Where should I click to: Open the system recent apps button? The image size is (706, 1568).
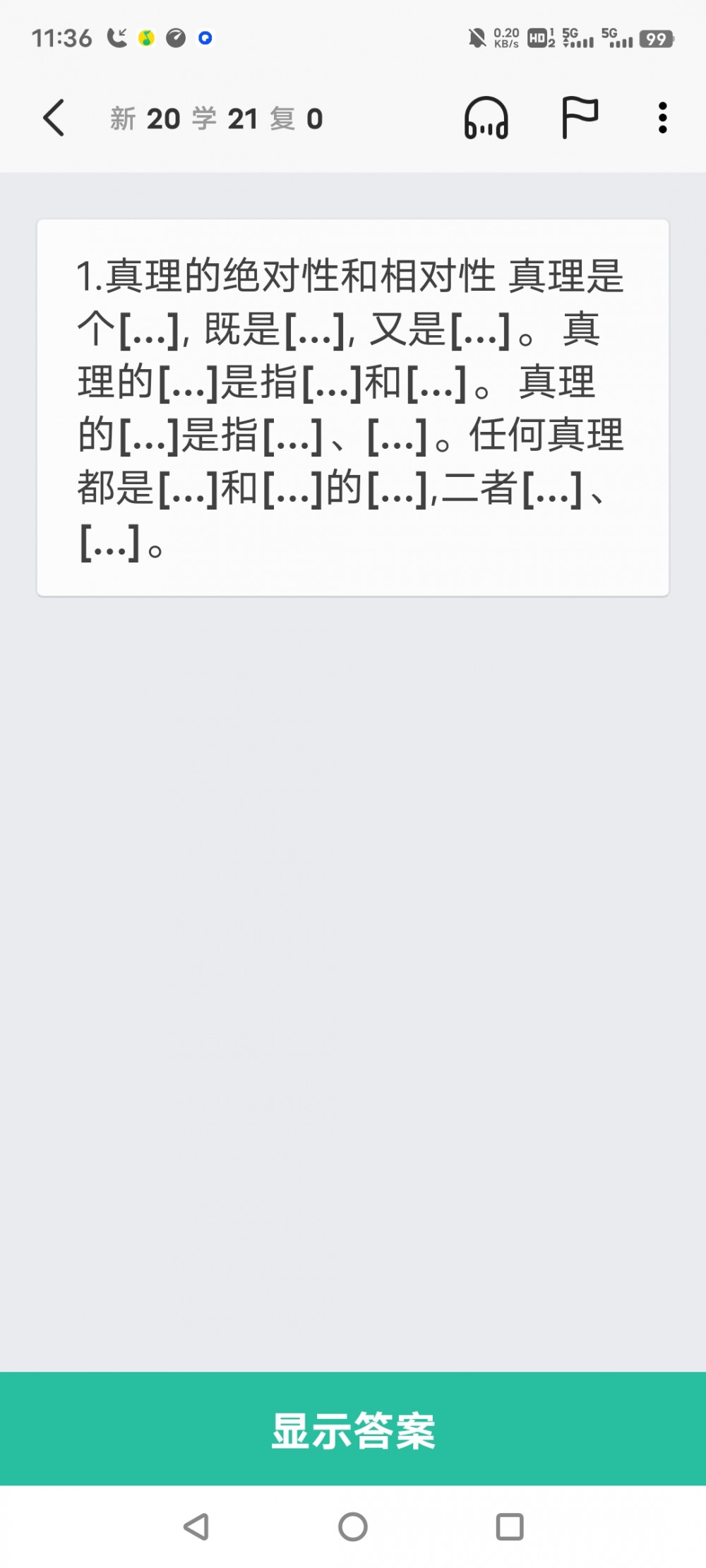[x=510, y=1526]
